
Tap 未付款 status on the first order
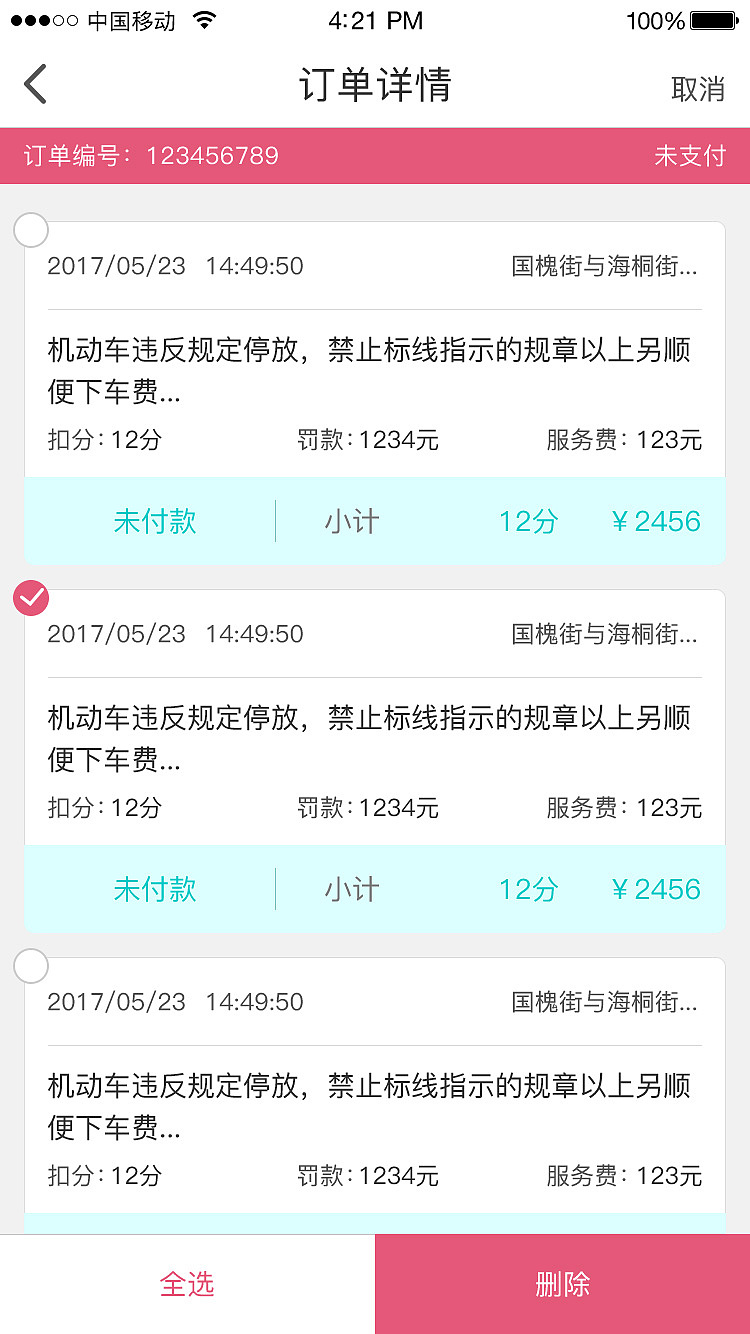click(x=154, y=521)
